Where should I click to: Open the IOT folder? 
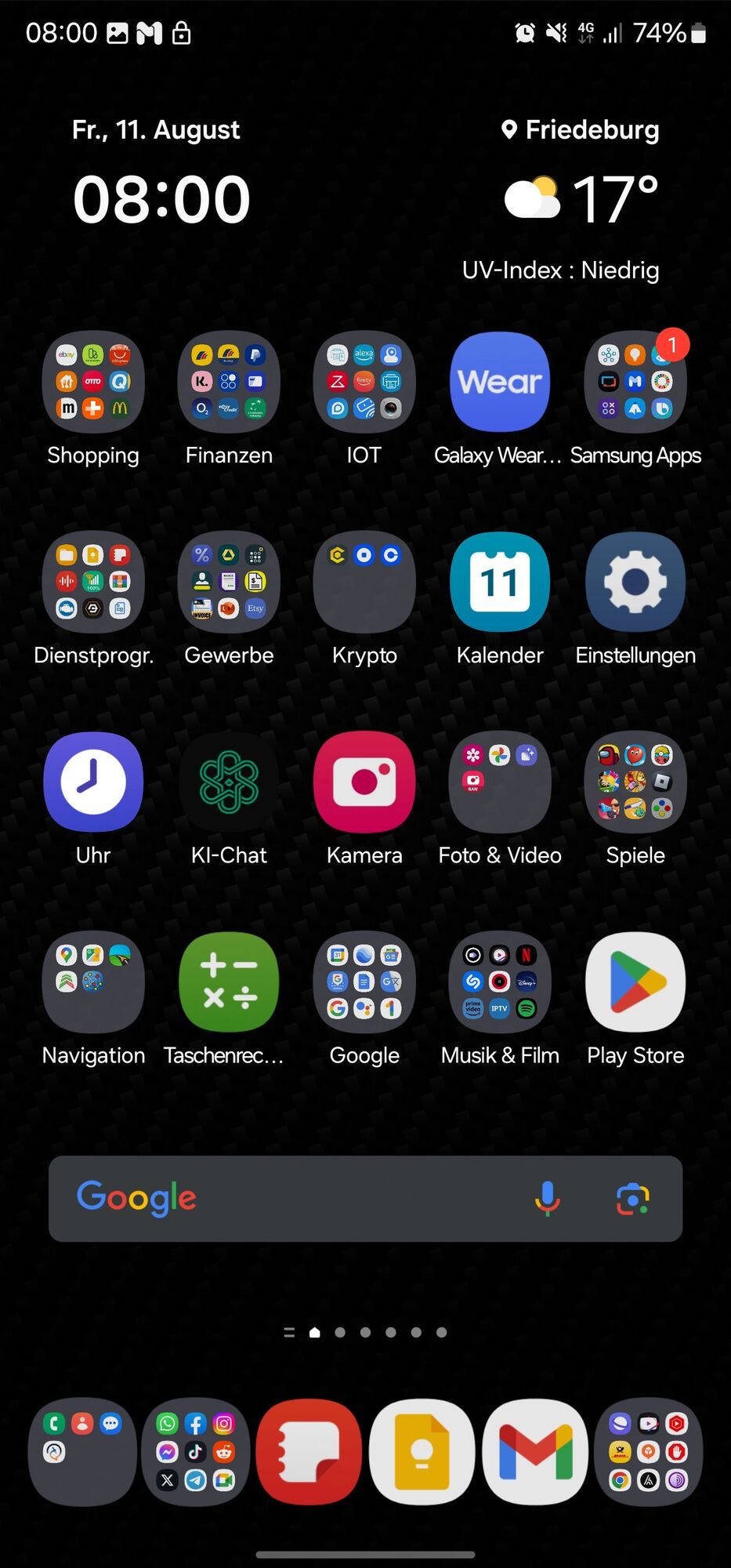point(364,382)
